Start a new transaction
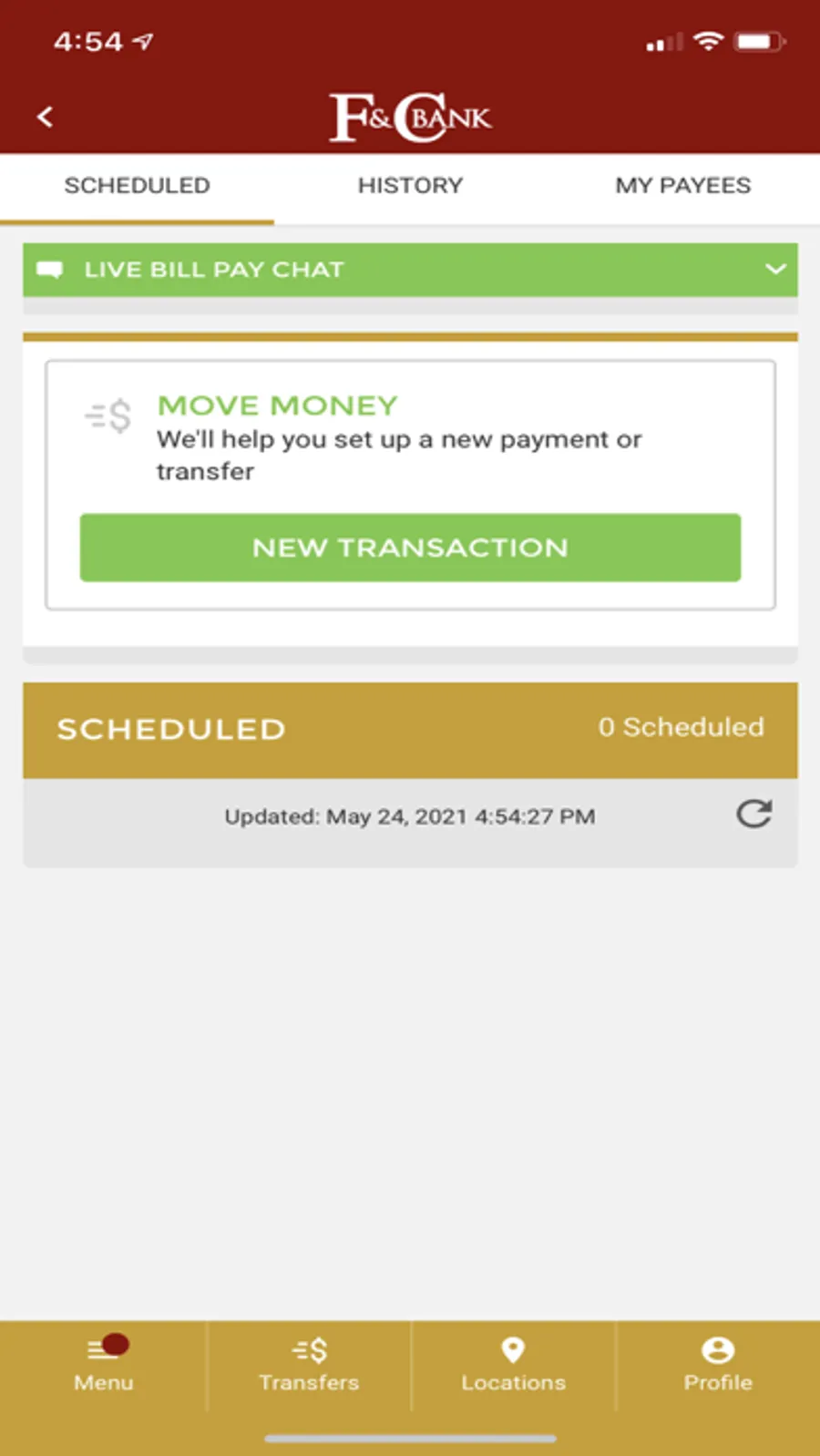The height and width of the screenshot is (1456, 820). click(x=410, y=548)
